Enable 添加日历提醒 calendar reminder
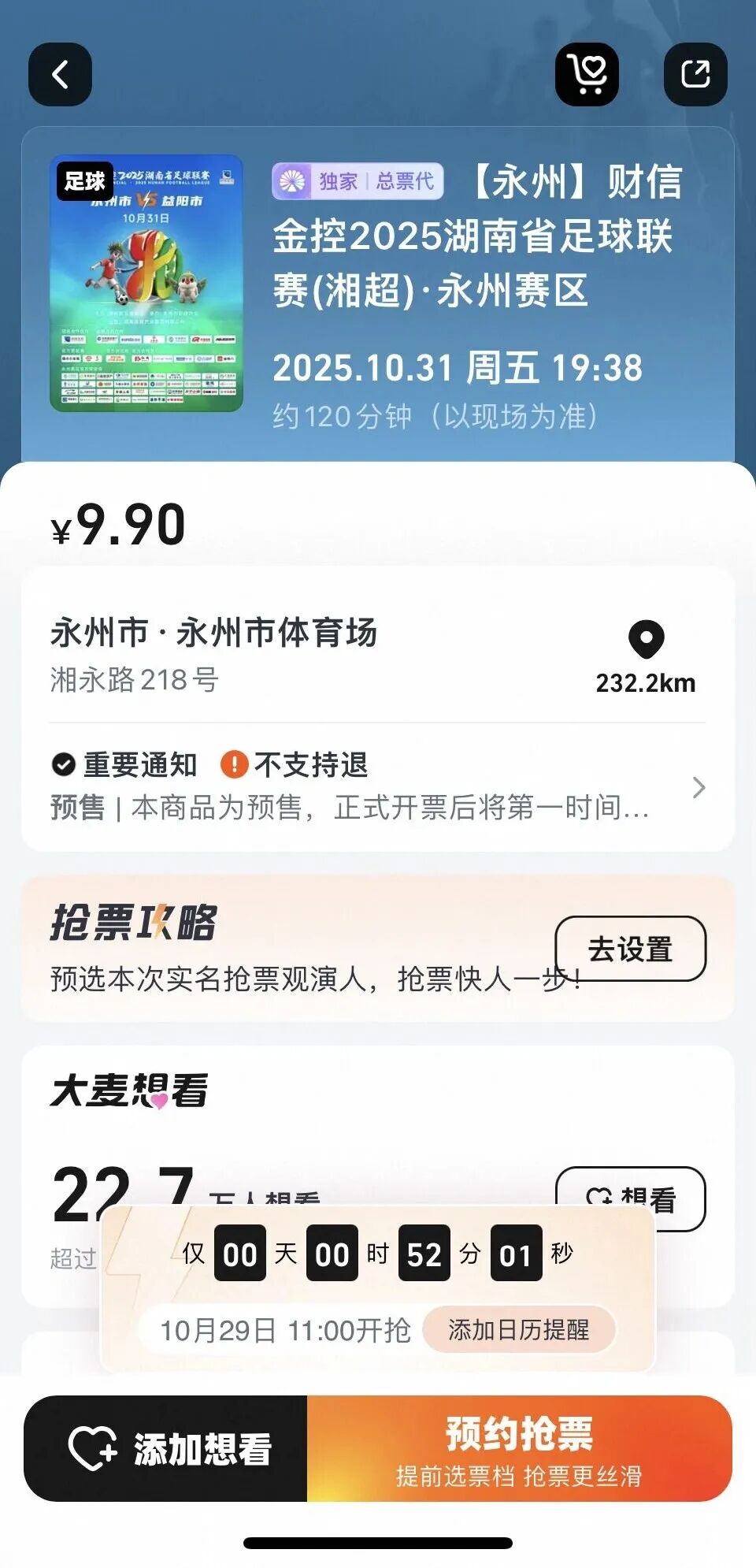 point(517,1329)
